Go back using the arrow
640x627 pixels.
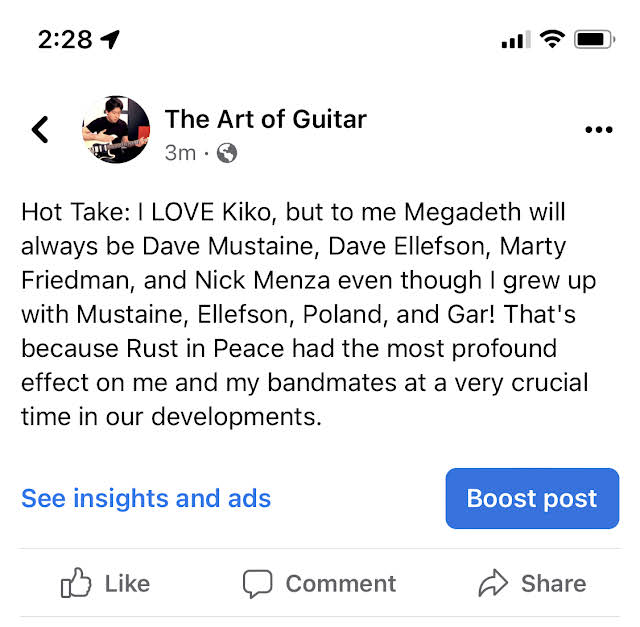pos(40,130)
